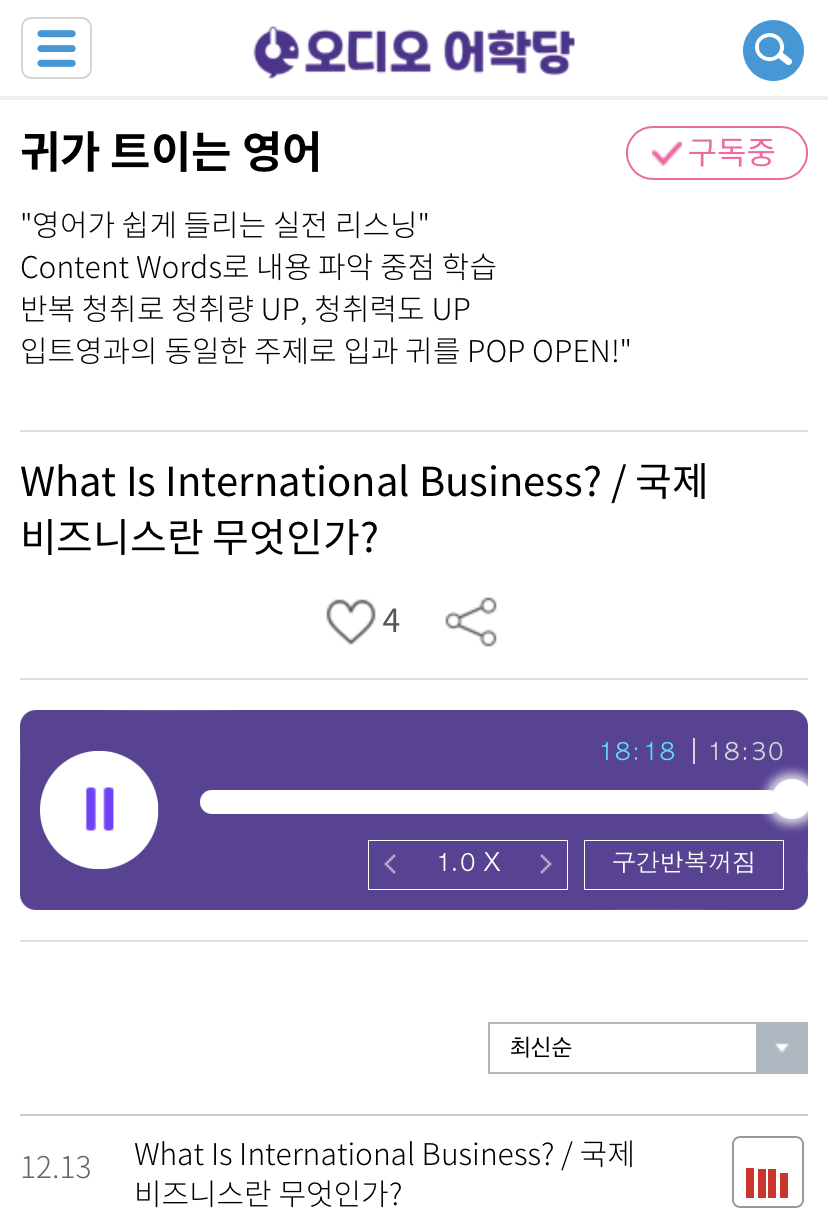Share the episode using the share icon
The width and height of the screenshot is (828, 1223).
pos(470,620)
